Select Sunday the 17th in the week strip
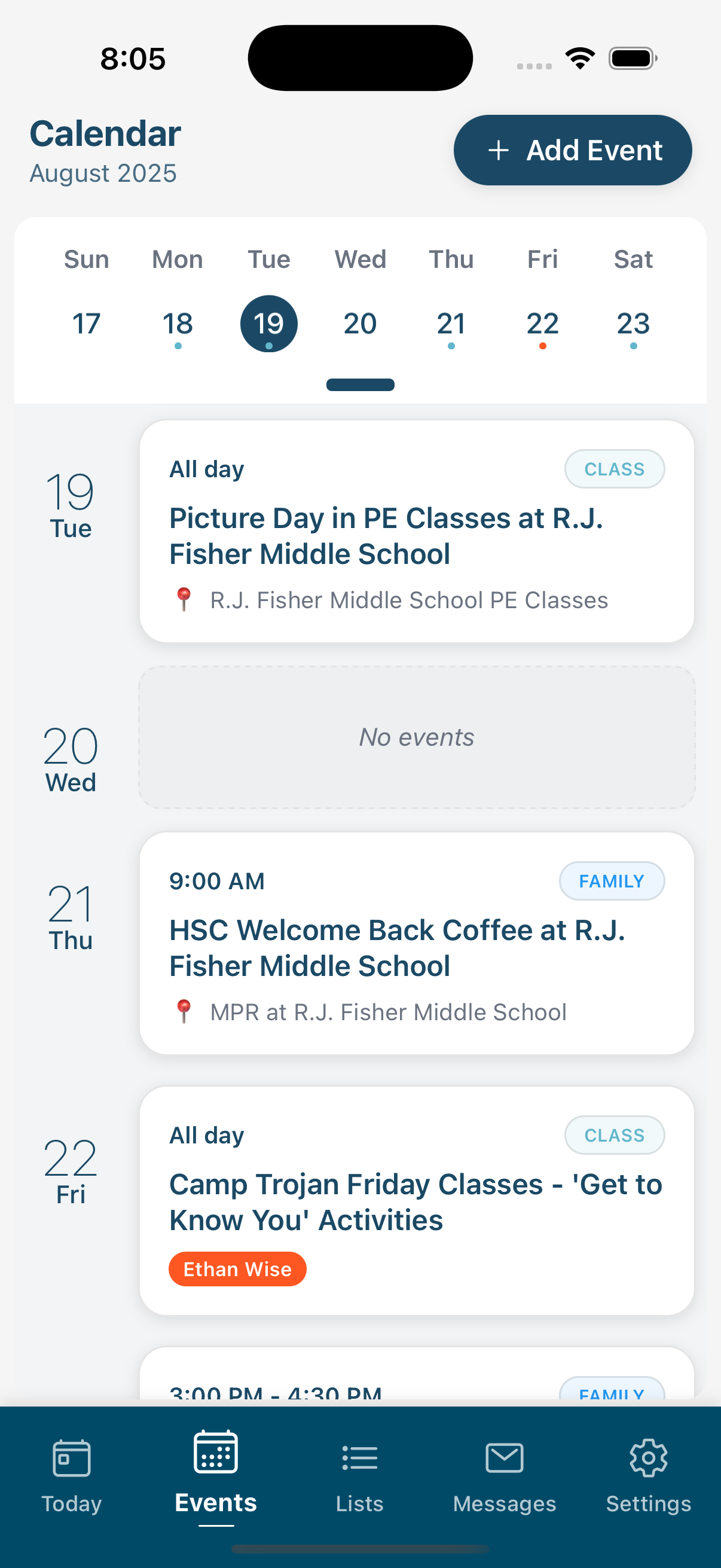Screen dimensions: 721x1568 (87, 323)
